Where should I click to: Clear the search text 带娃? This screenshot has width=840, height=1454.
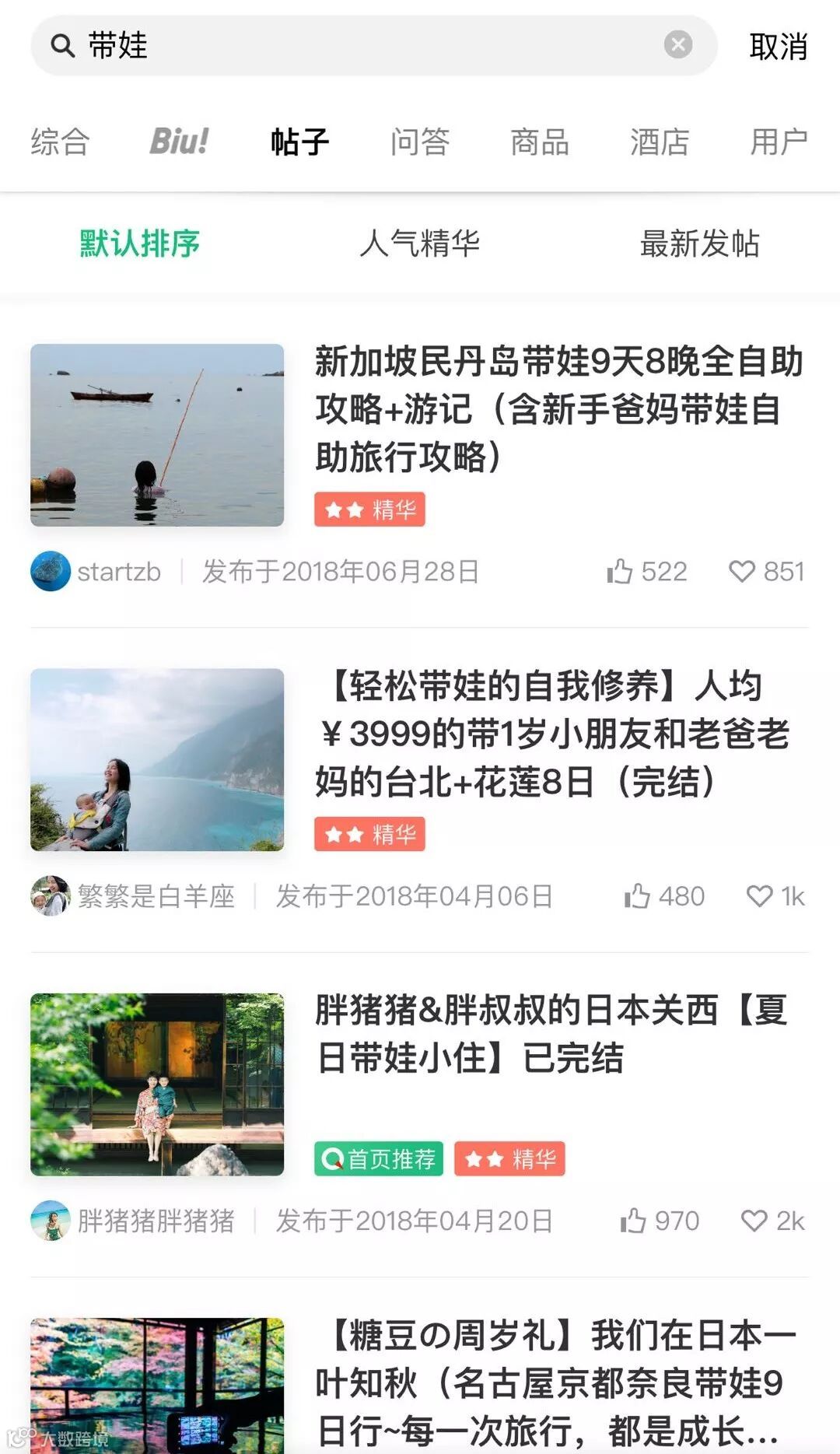pyautogui.click(x=678, y=45)
